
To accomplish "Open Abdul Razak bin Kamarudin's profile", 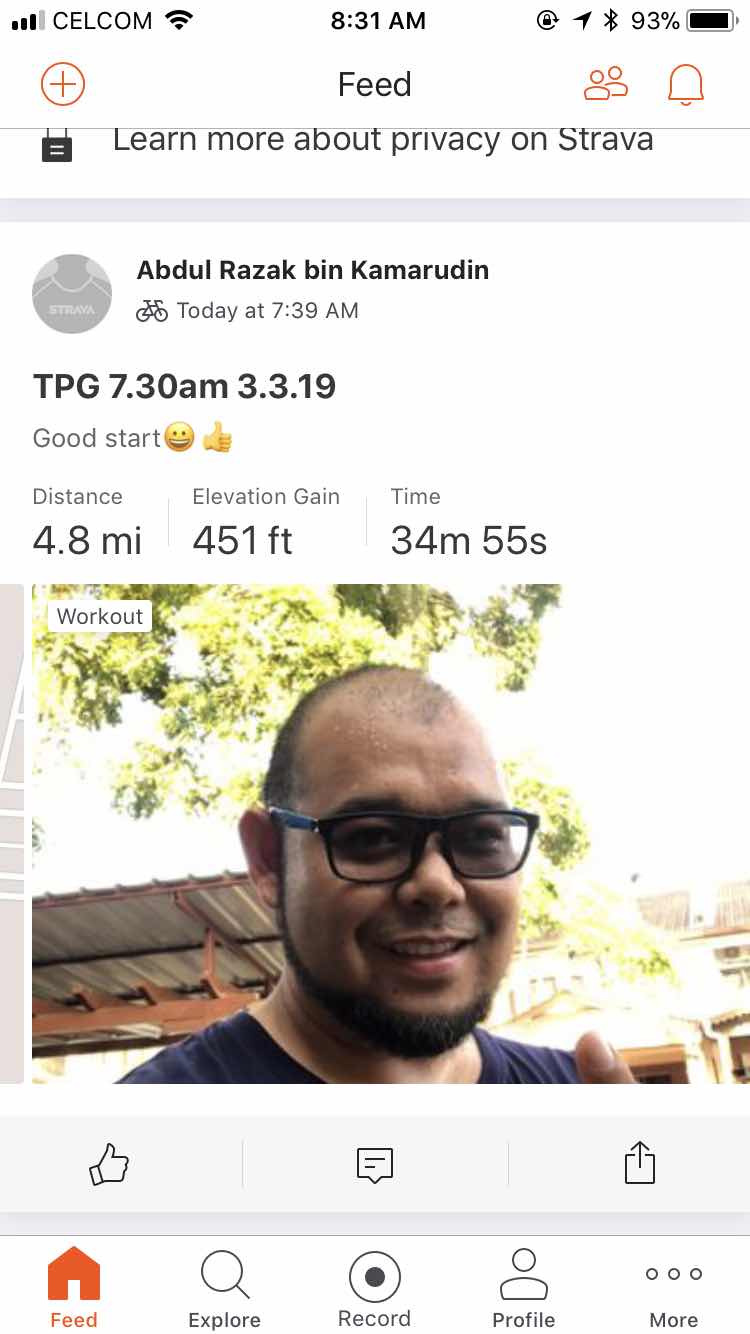I will 312,270.
